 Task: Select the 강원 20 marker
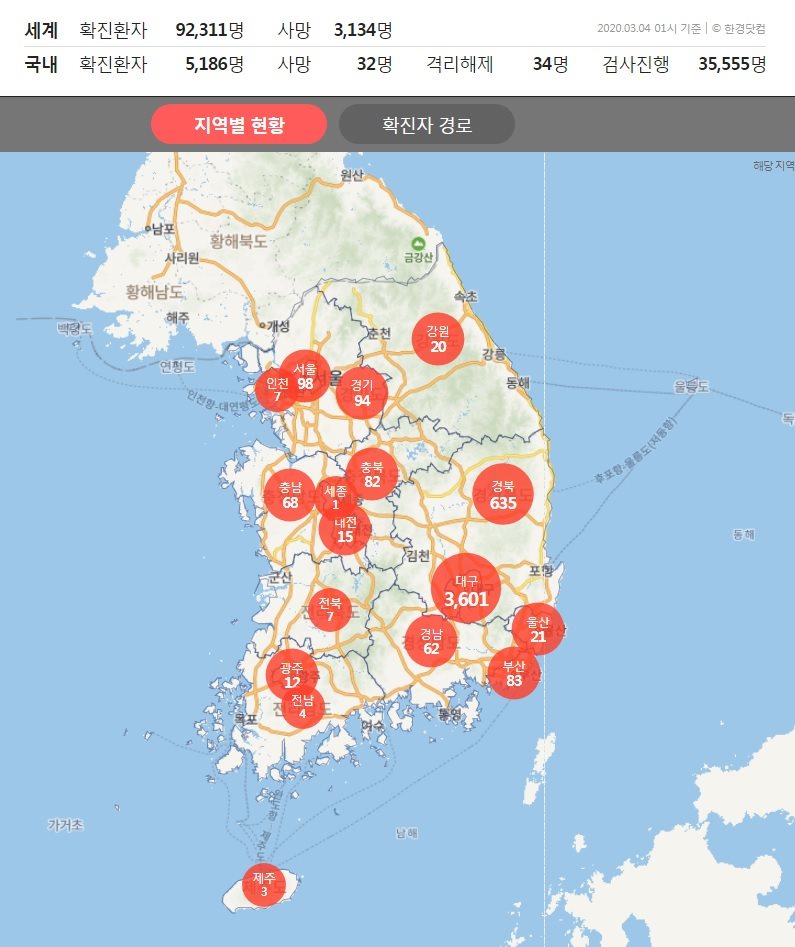tap(438, 339)
